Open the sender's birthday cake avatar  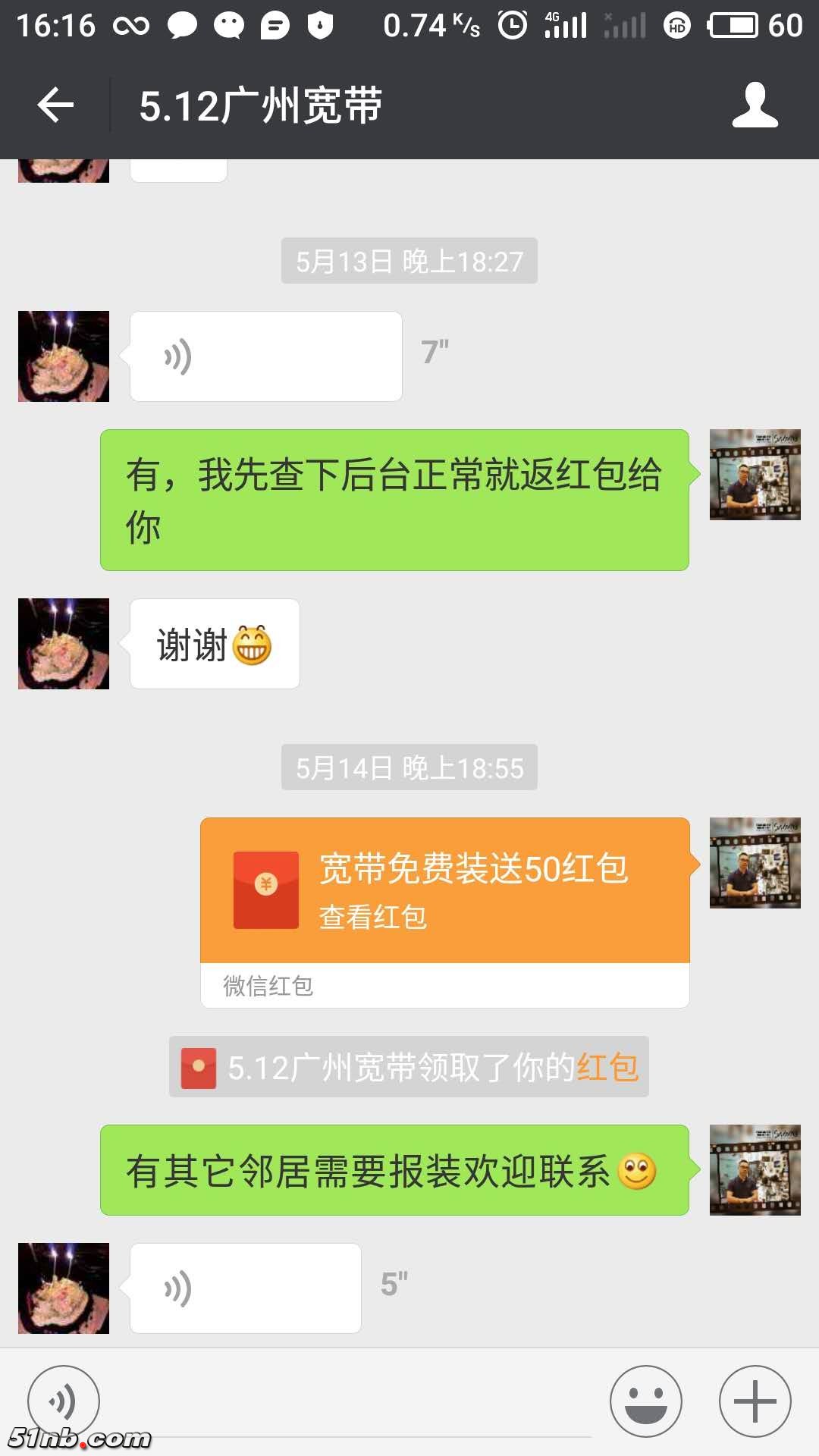point(63,355)
